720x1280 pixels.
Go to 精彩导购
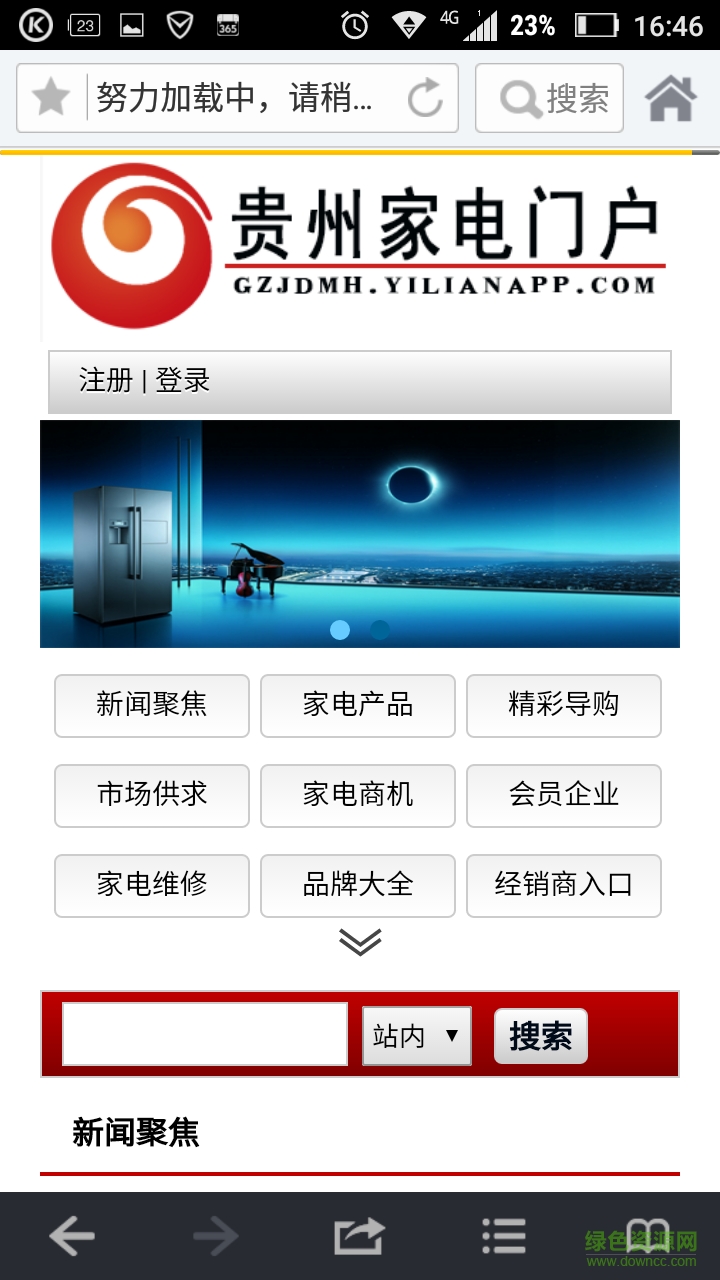pos(563,705)
